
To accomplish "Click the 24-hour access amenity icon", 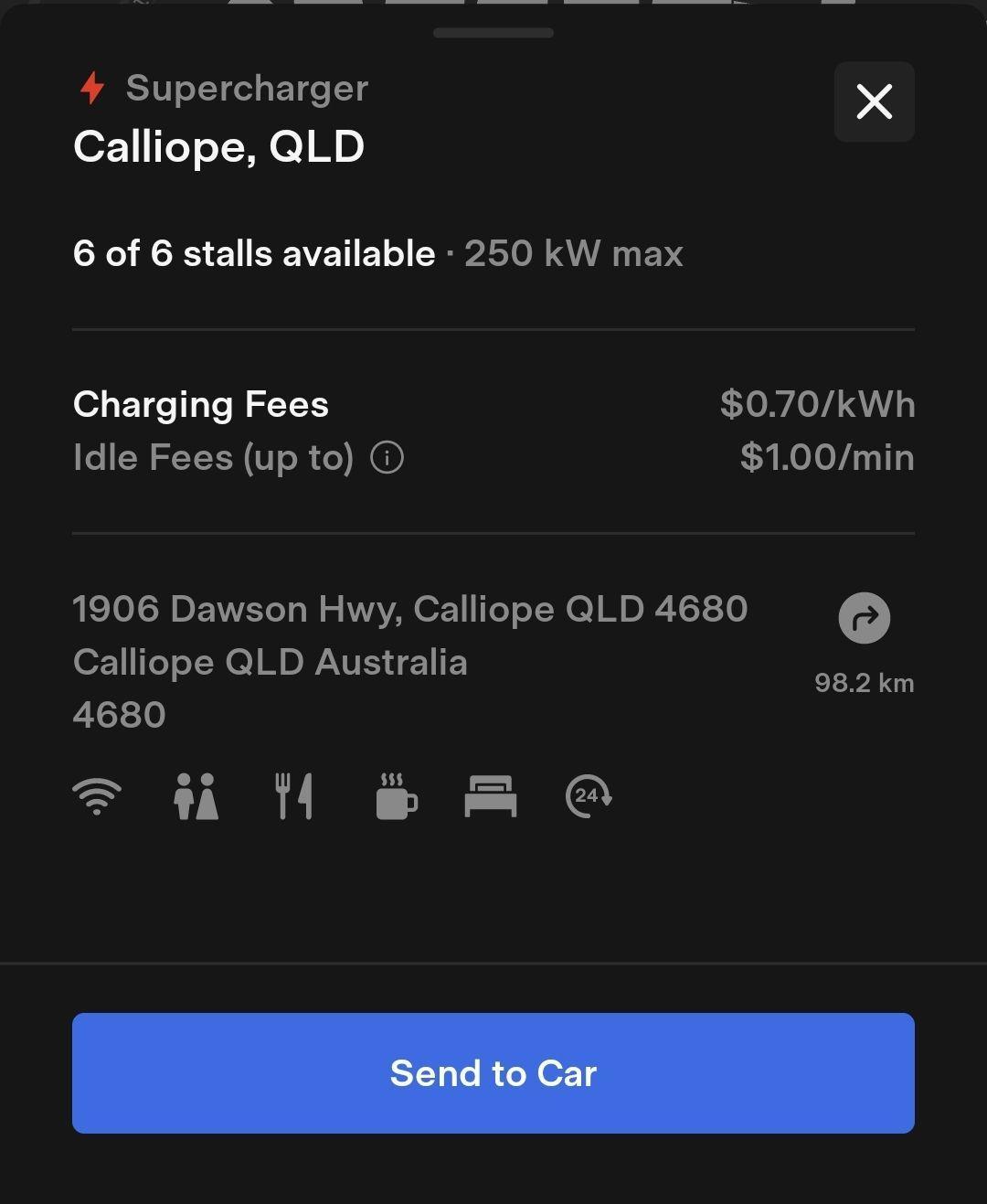I will [589, 794].
